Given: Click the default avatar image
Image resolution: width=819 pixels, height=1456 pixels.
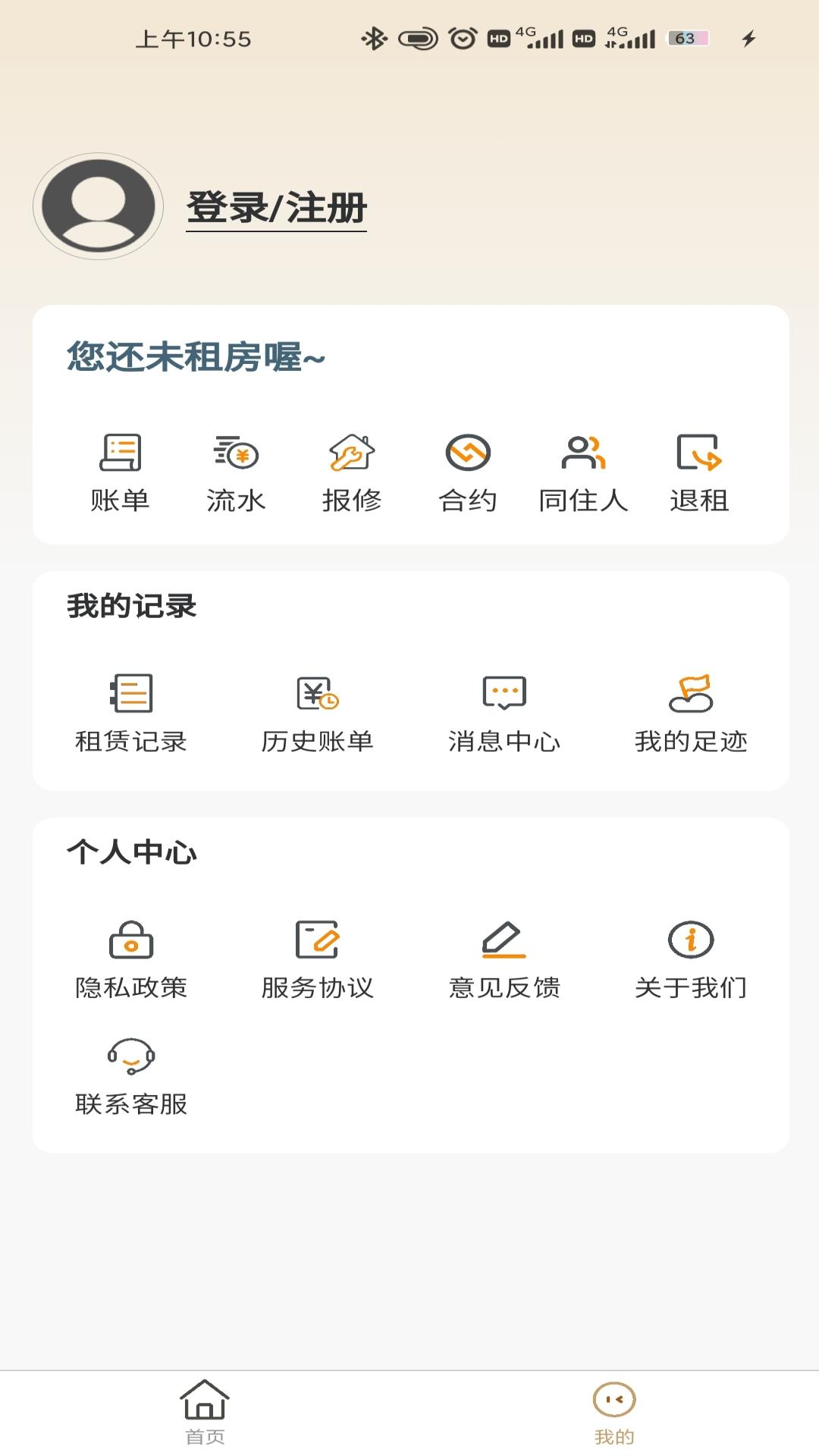Looking at the screenshot, I should pos(98,205).
